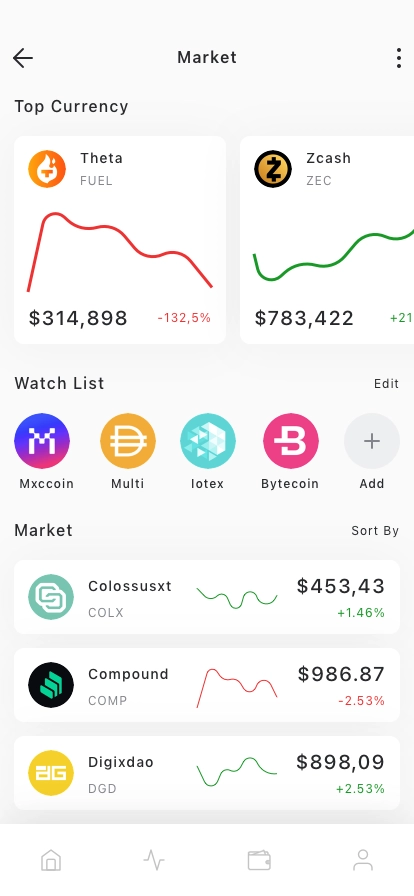414x896 pixels.
Task: Open the Colossusxt market row
Action: click(207, 597)
